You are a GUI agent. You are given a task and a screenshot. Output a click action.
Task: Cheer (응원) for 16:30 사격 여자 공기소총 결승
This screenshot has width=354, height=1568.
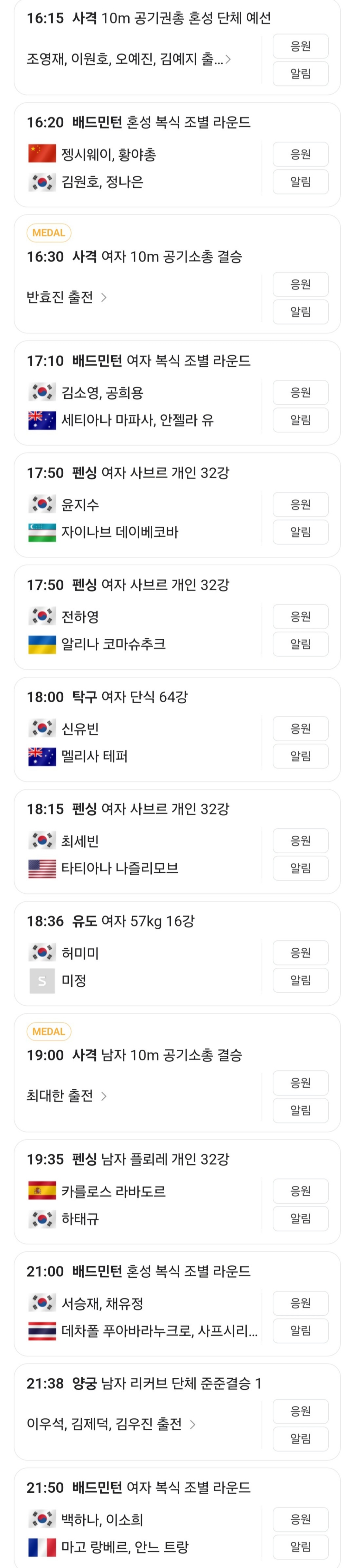(x=300, y=284)
